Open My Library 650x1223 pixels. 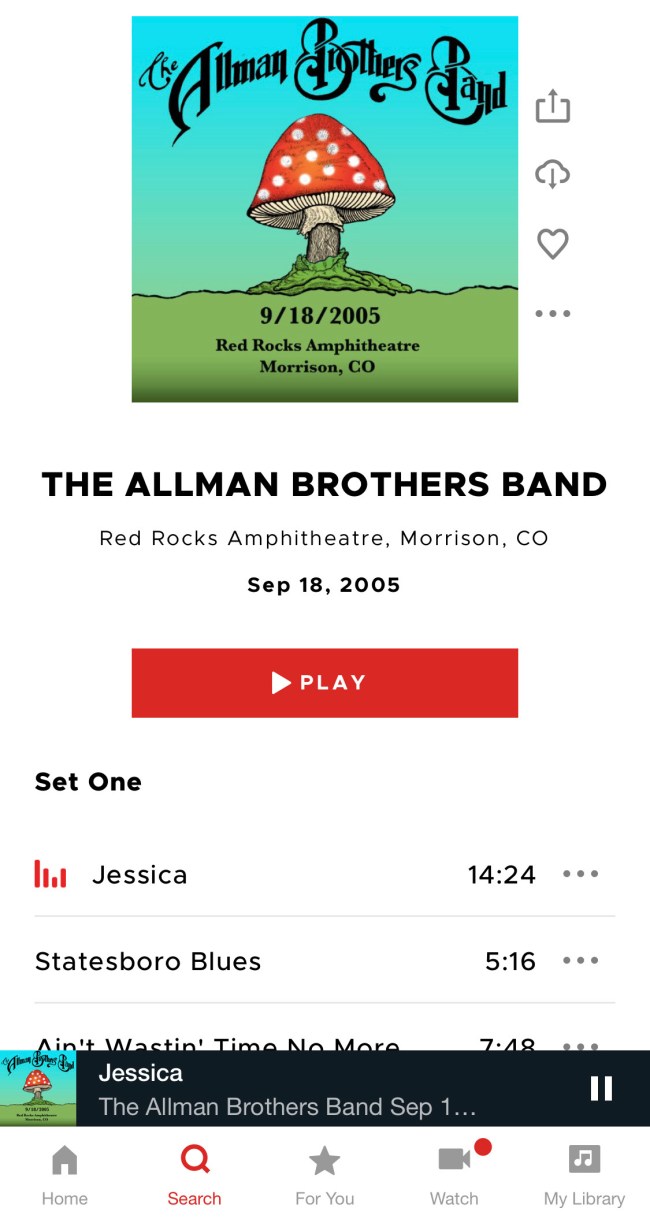[584, 1174]
